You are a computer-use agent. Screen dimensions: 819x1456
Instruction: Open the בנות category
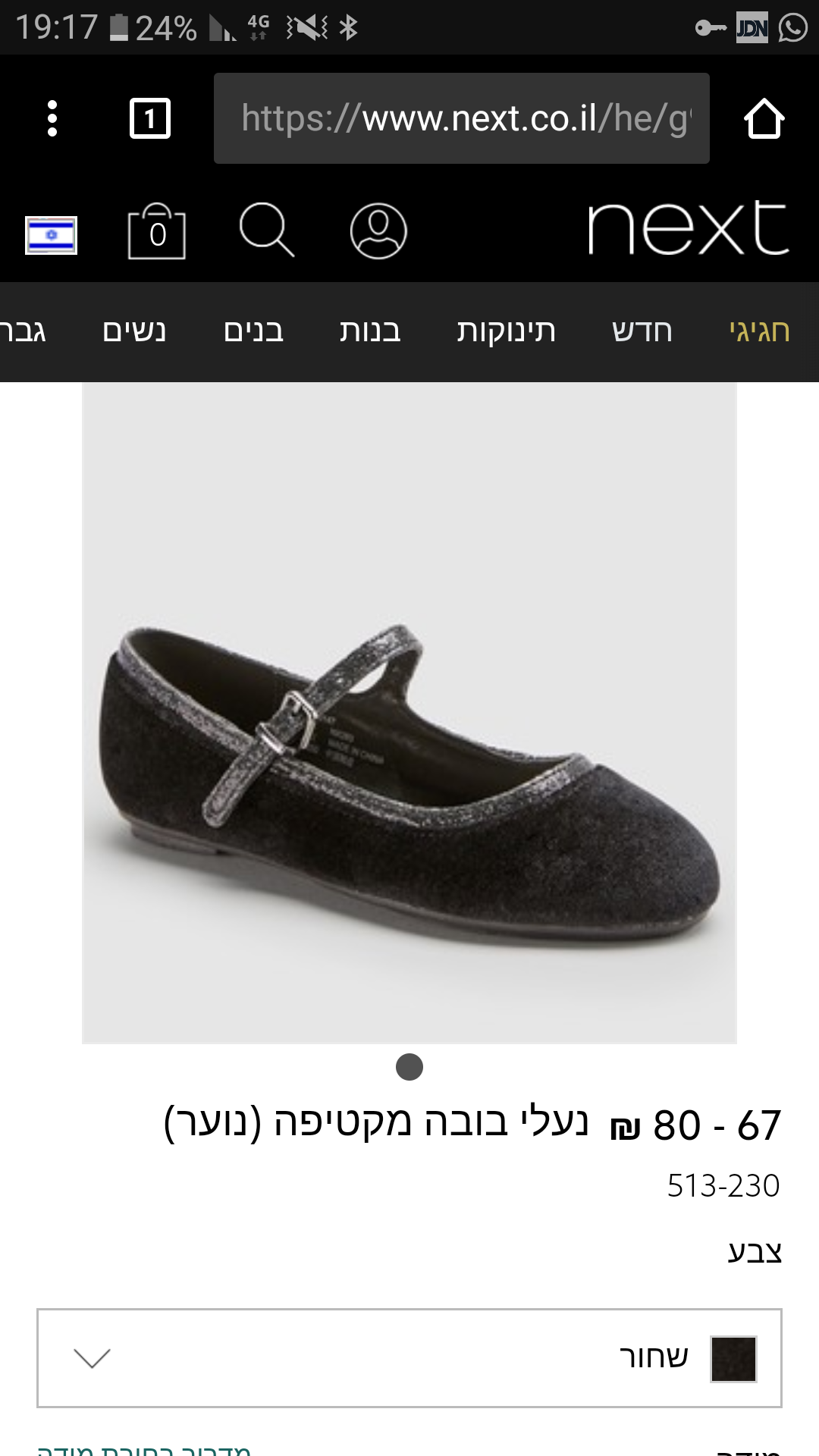tap(370, 332)
